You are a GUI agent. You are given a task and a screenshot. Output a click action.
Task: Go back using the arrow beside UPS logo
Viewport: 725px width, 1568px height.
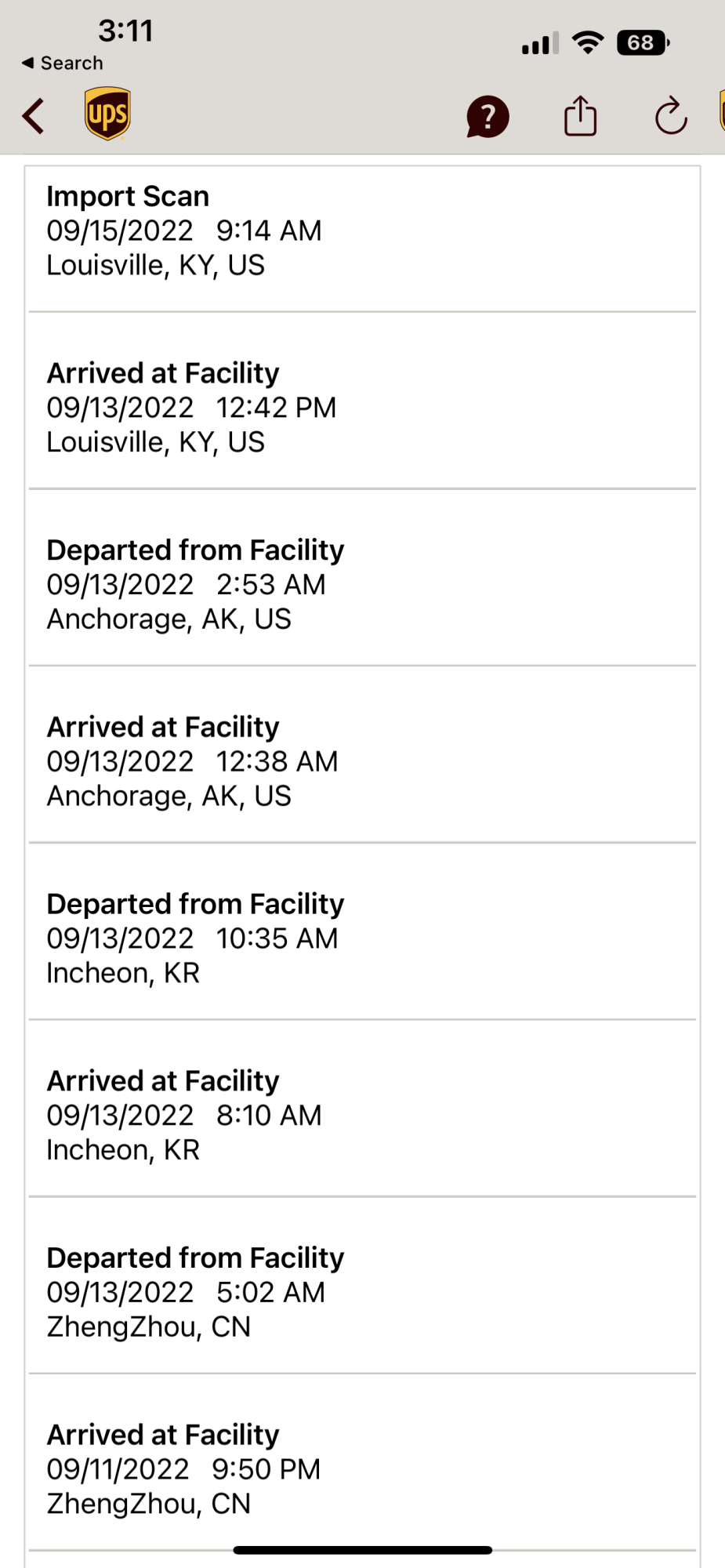pos(34,117)
